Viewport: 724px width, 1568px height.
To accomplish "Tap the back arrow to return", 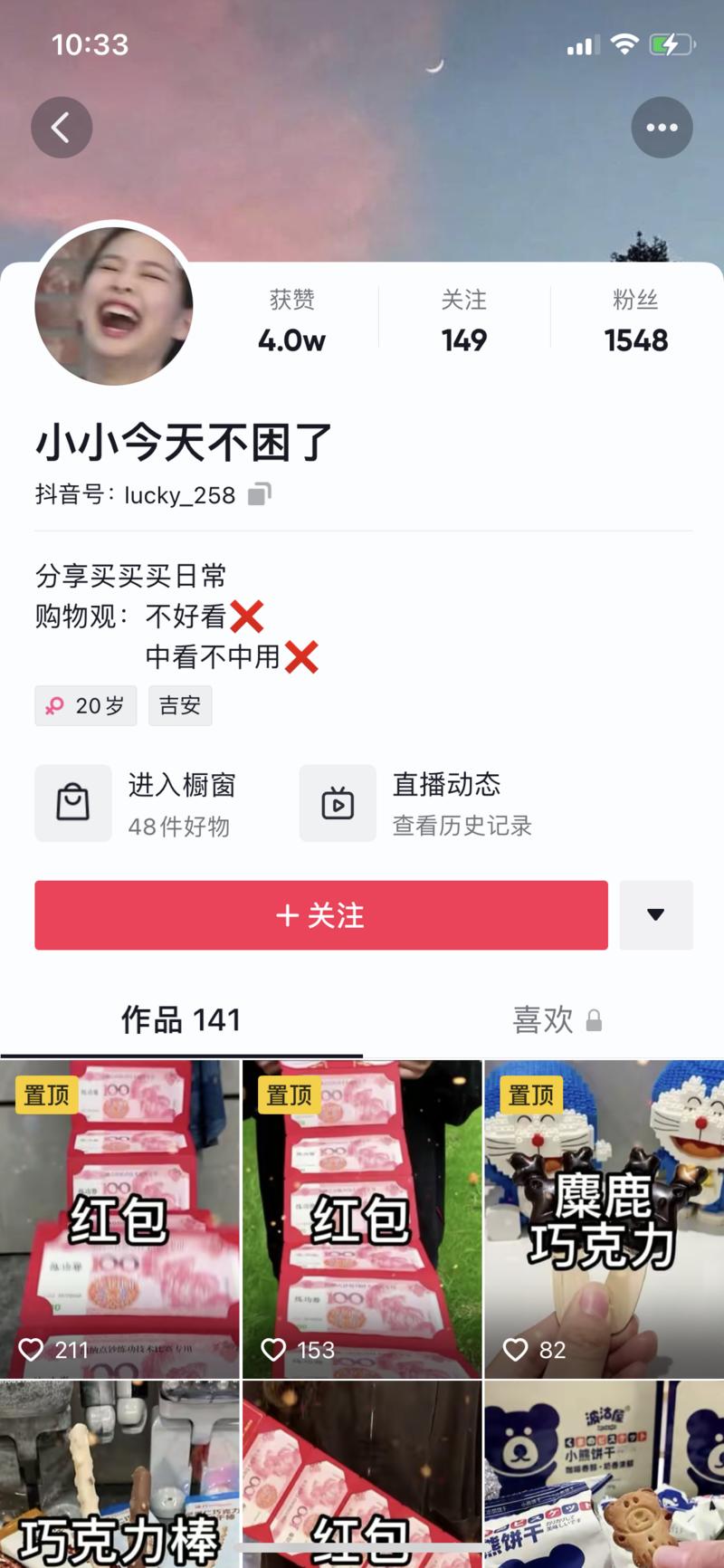I will (x=61, y=127).
